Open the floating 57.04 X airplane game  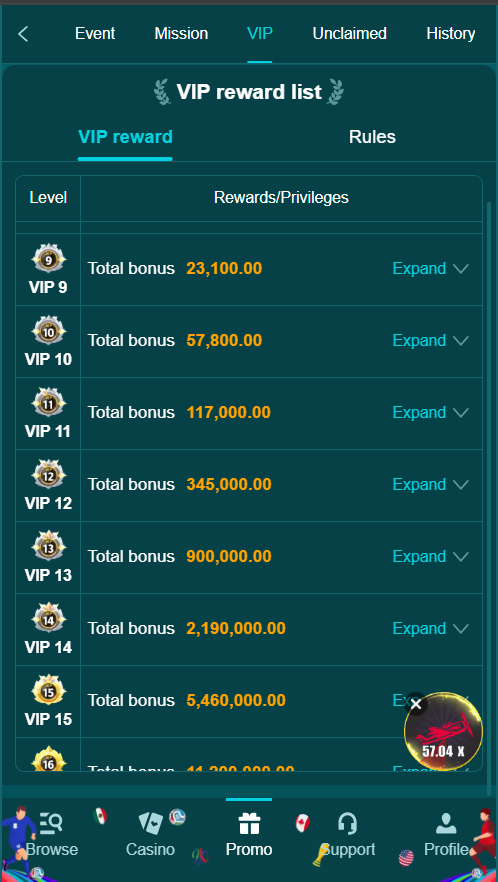tap(444, 732)
